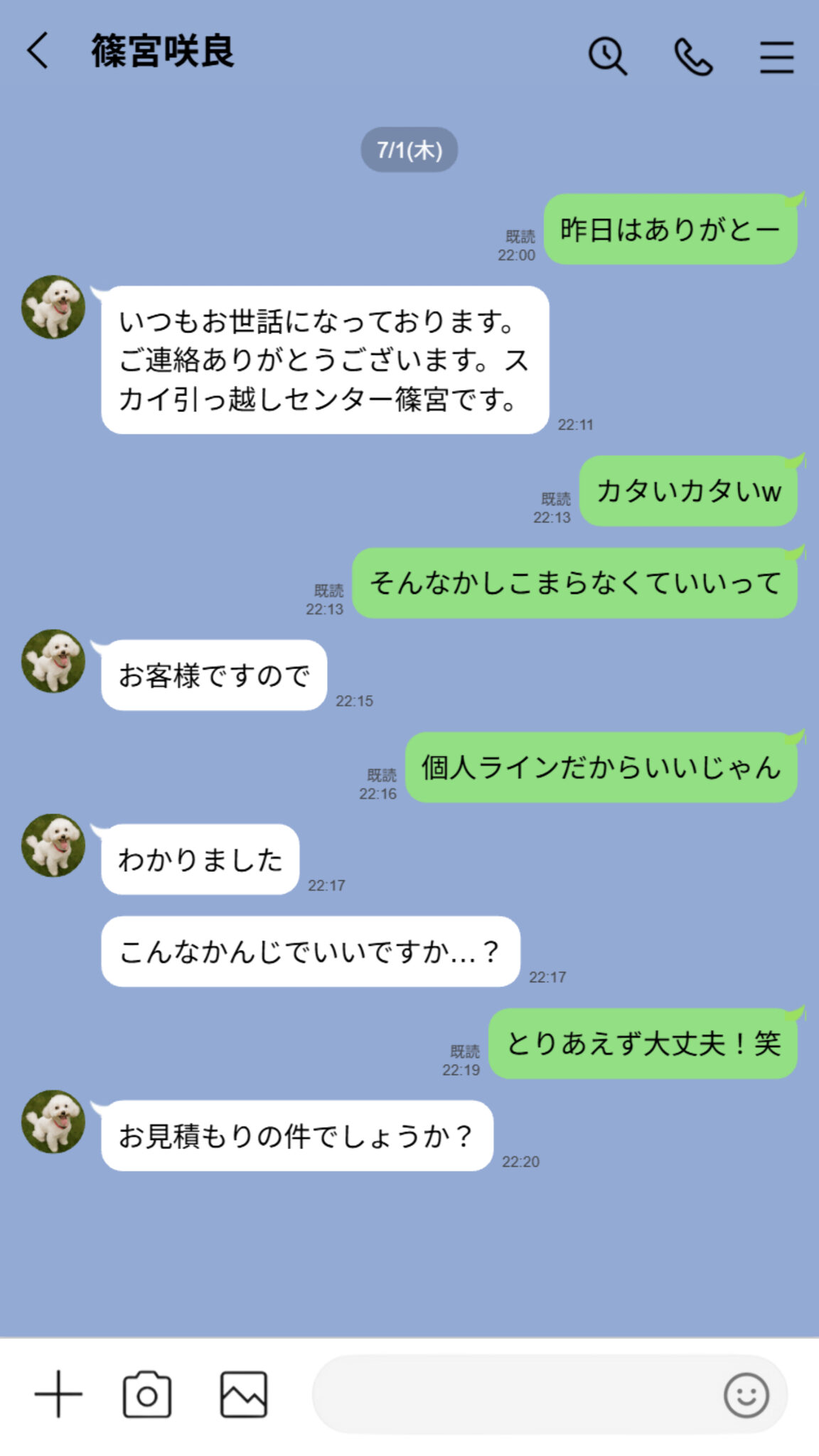Tap the bubble 個人ラインだからいいじゃん

[599, 768]
